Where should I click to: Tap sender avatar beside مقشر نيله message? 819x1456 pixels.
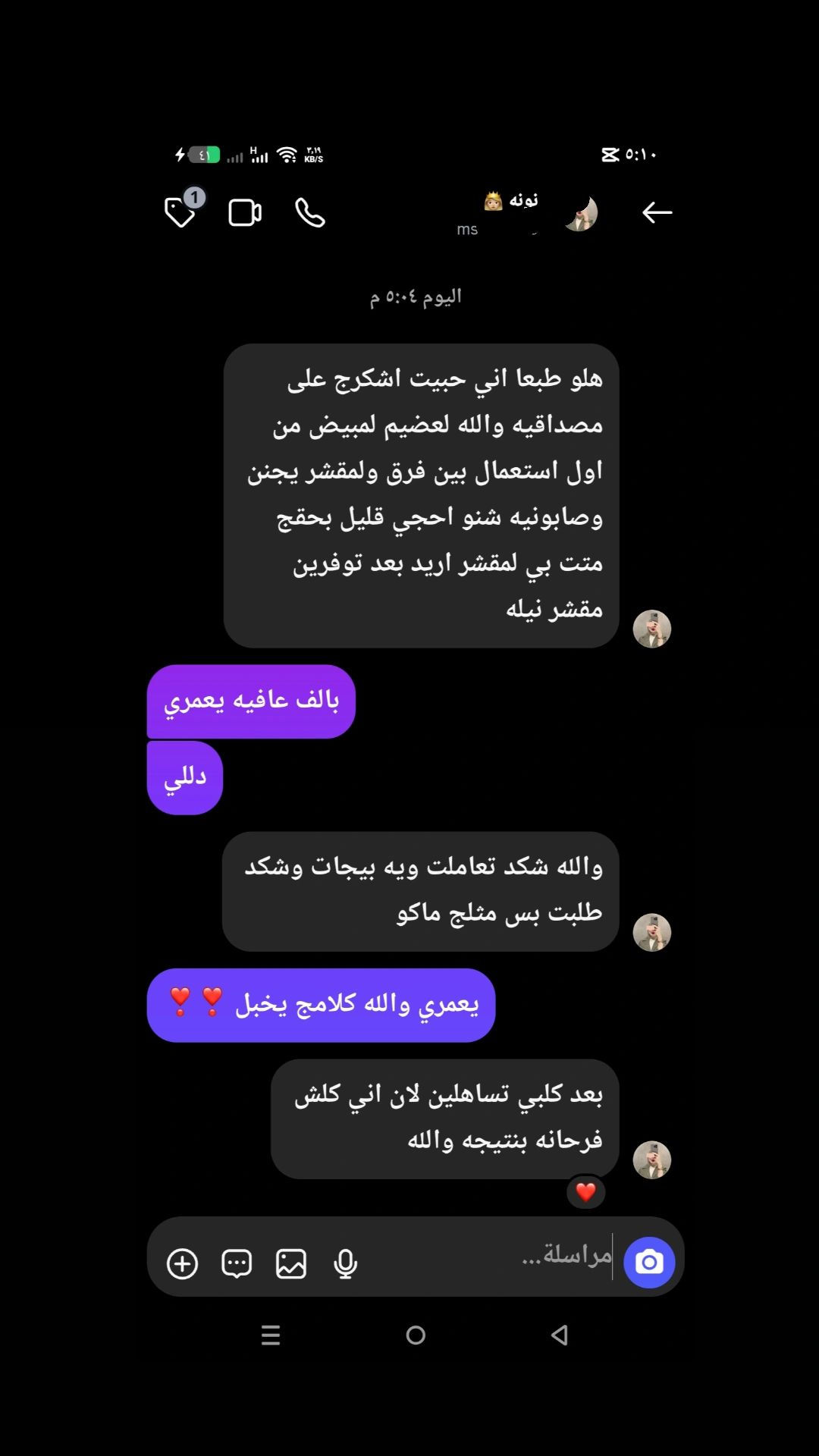click(x=651, y=629)
